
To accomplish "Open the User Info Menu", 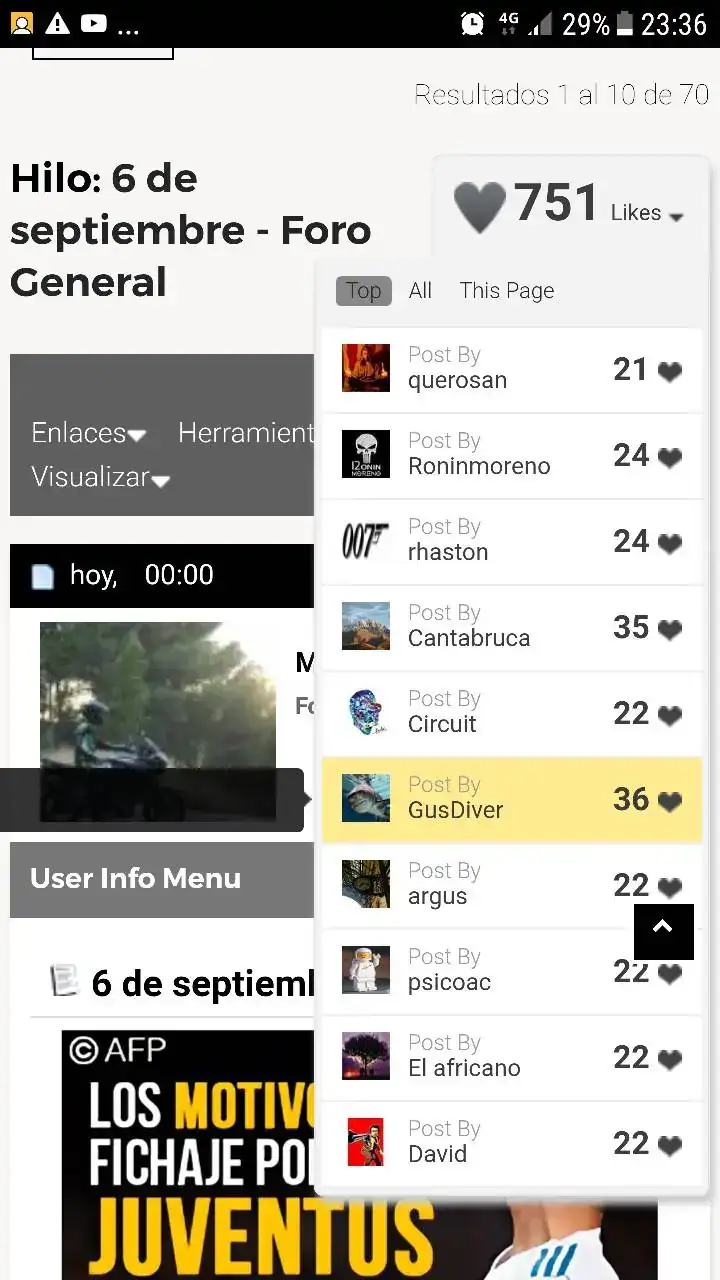I will tap(136, 879).
